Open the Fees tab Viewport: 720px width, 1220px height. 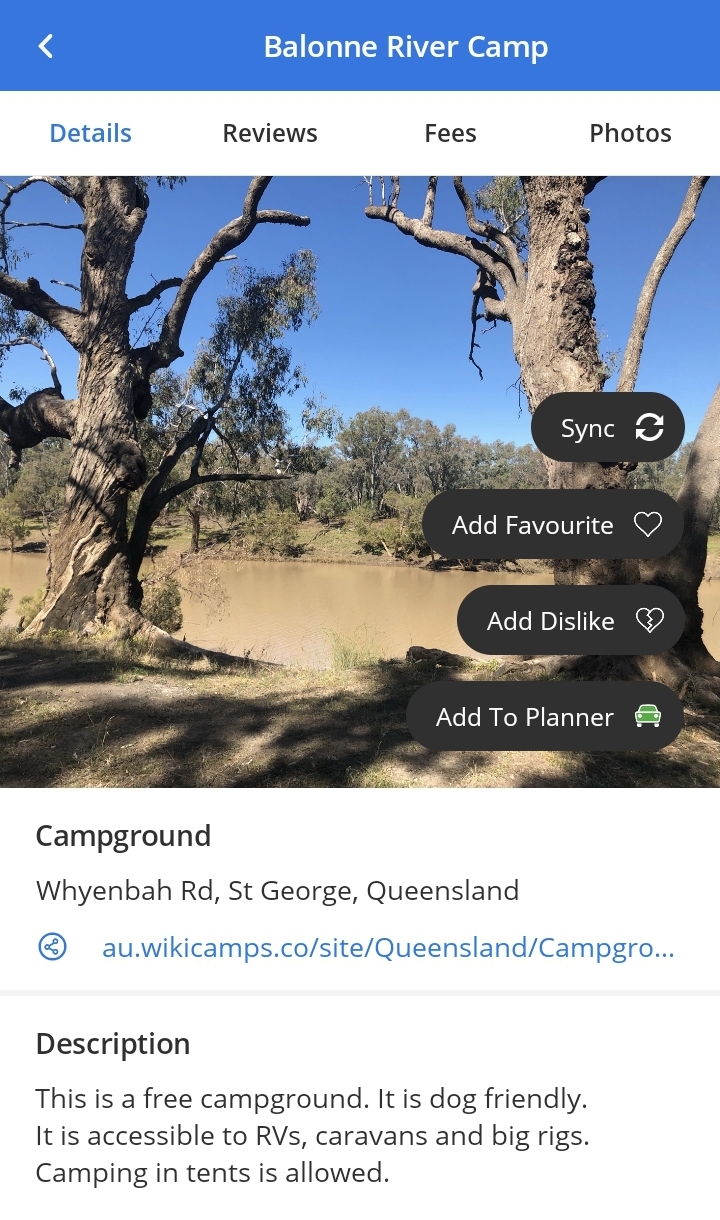(x=450, y=133)
